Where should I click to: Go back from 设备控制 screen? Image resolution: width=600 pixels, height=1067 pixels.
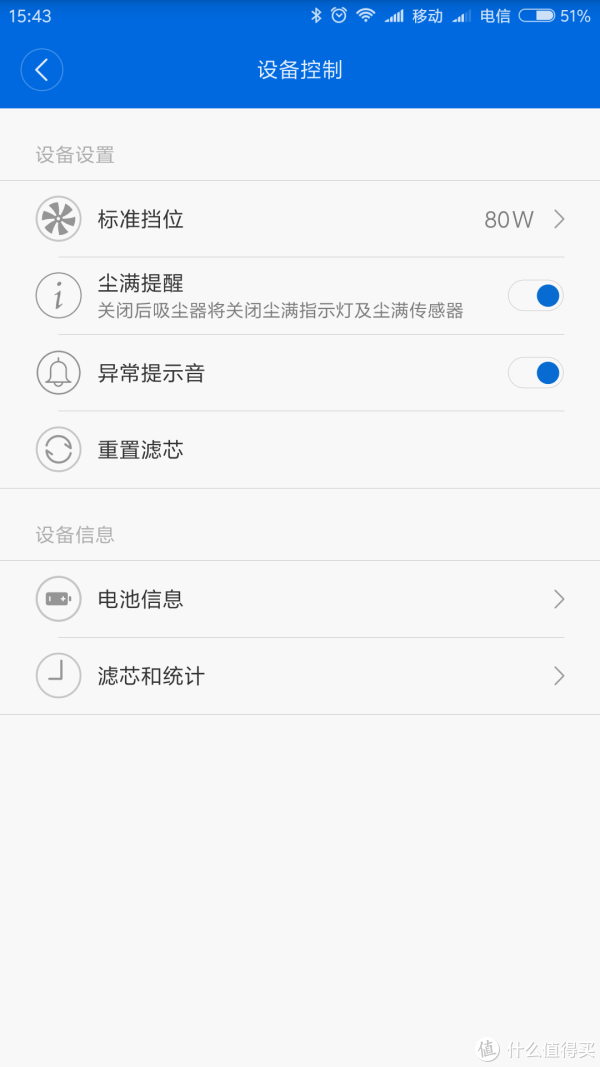click(41, 69)
